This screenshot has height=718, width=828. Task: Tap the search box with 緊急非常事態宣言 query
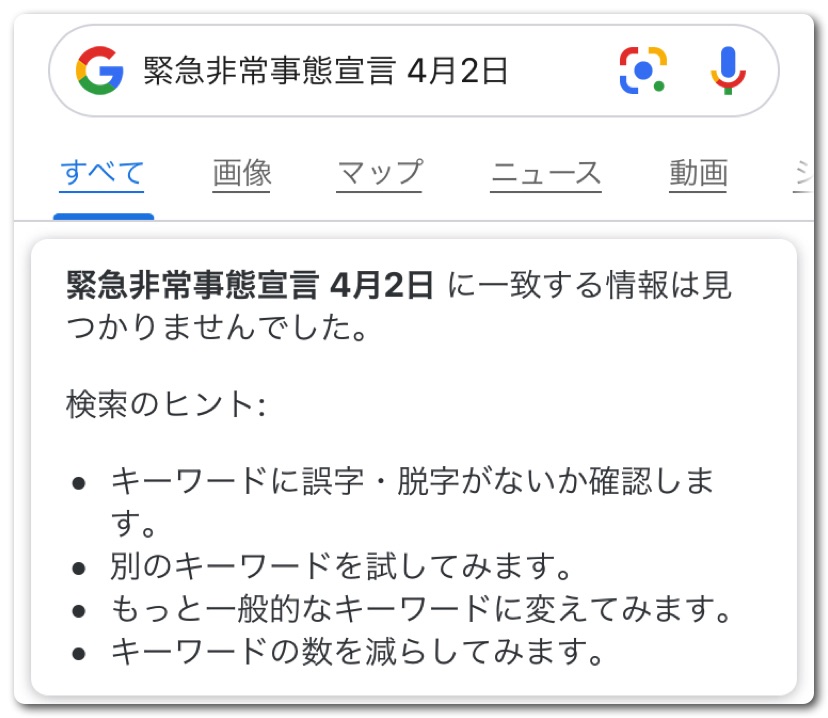point(330,71)
